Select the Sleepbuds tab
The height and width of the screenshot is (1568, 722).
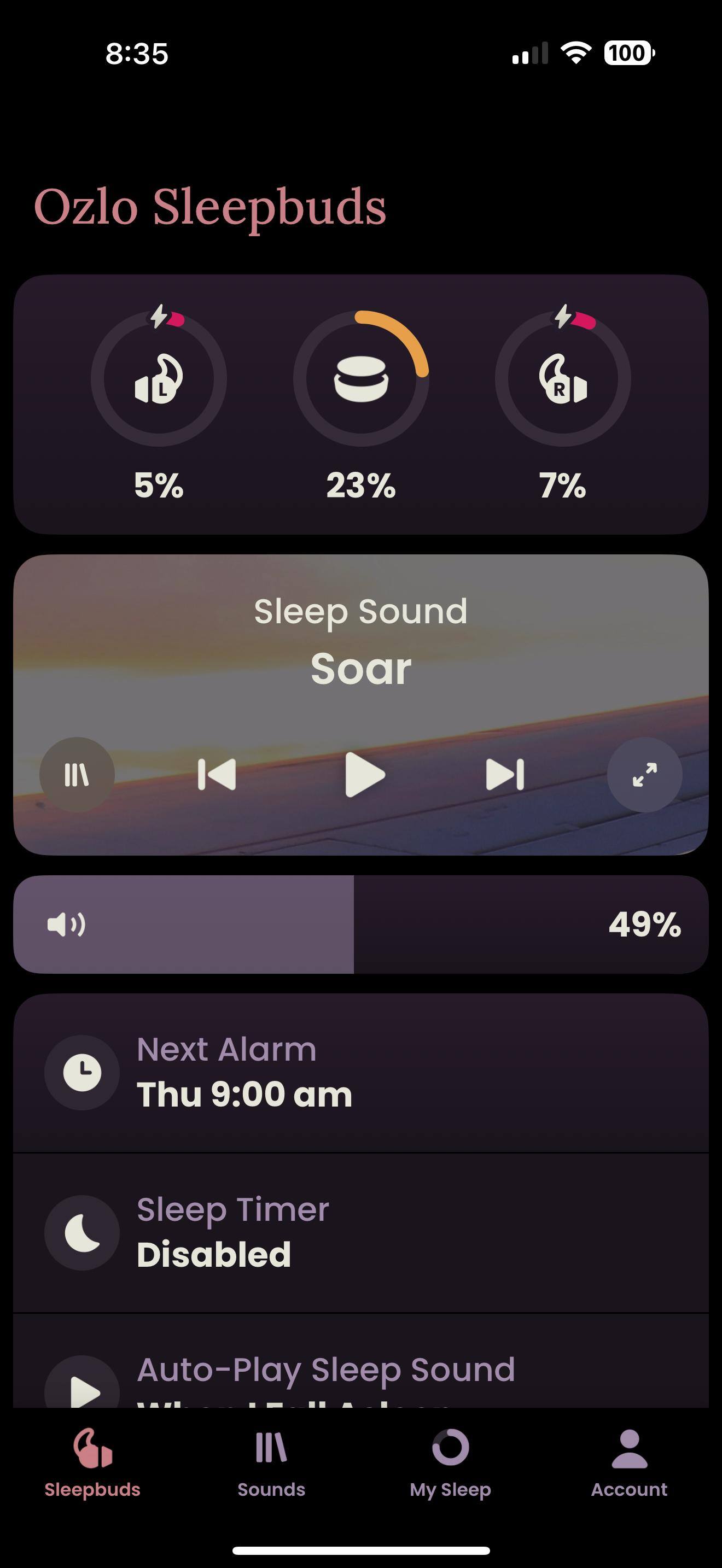[x=92, y=1462]
